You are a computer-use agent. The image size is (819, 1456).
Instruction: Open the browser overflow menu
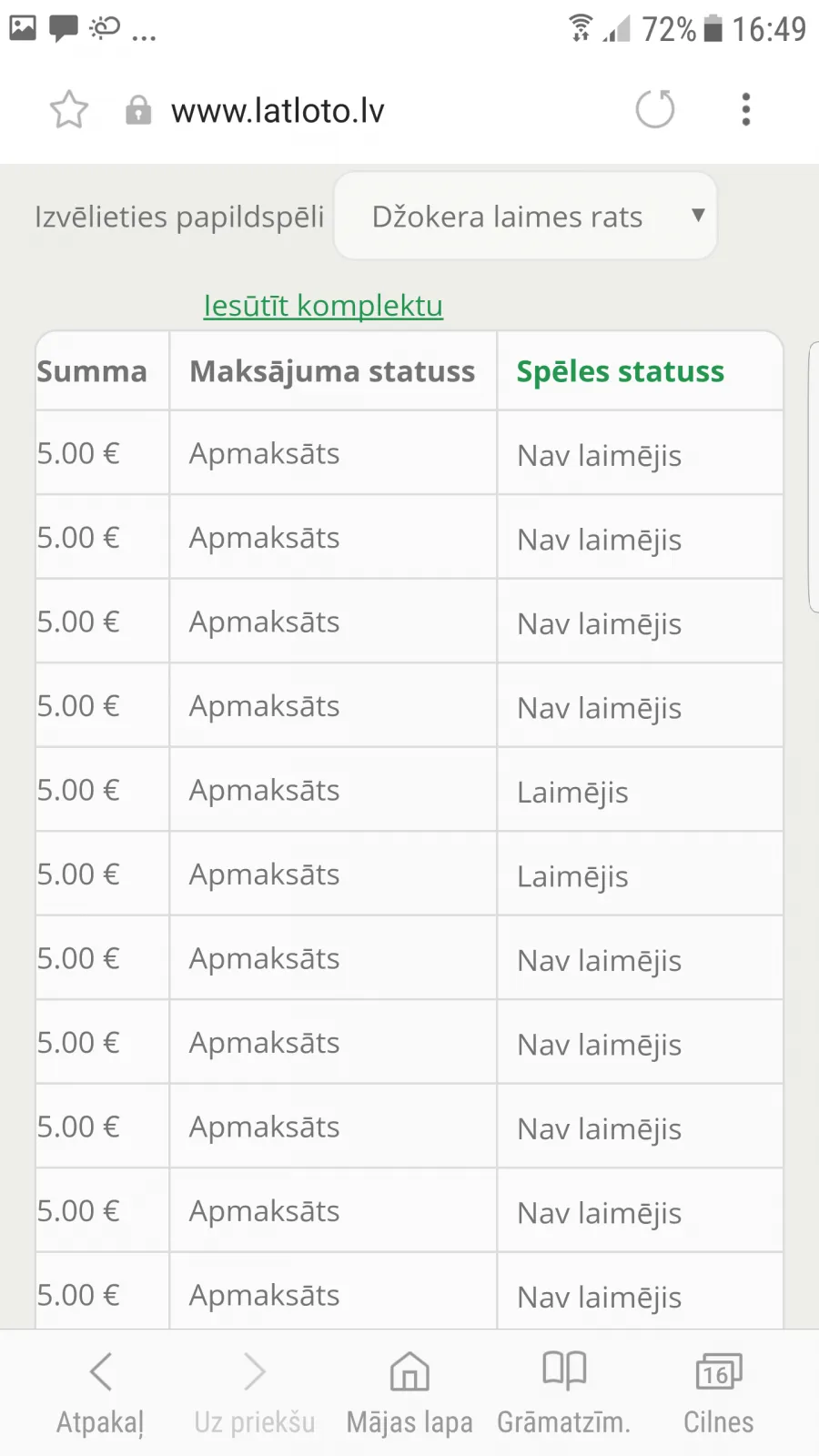click(746, 110)
